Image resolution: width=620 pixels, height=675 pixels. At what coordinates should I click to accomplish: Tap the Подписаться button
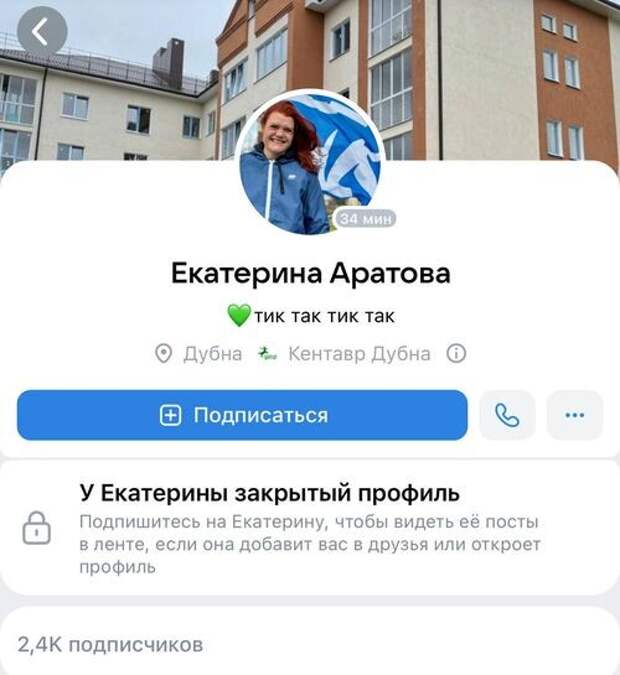[x=242, y=415]
